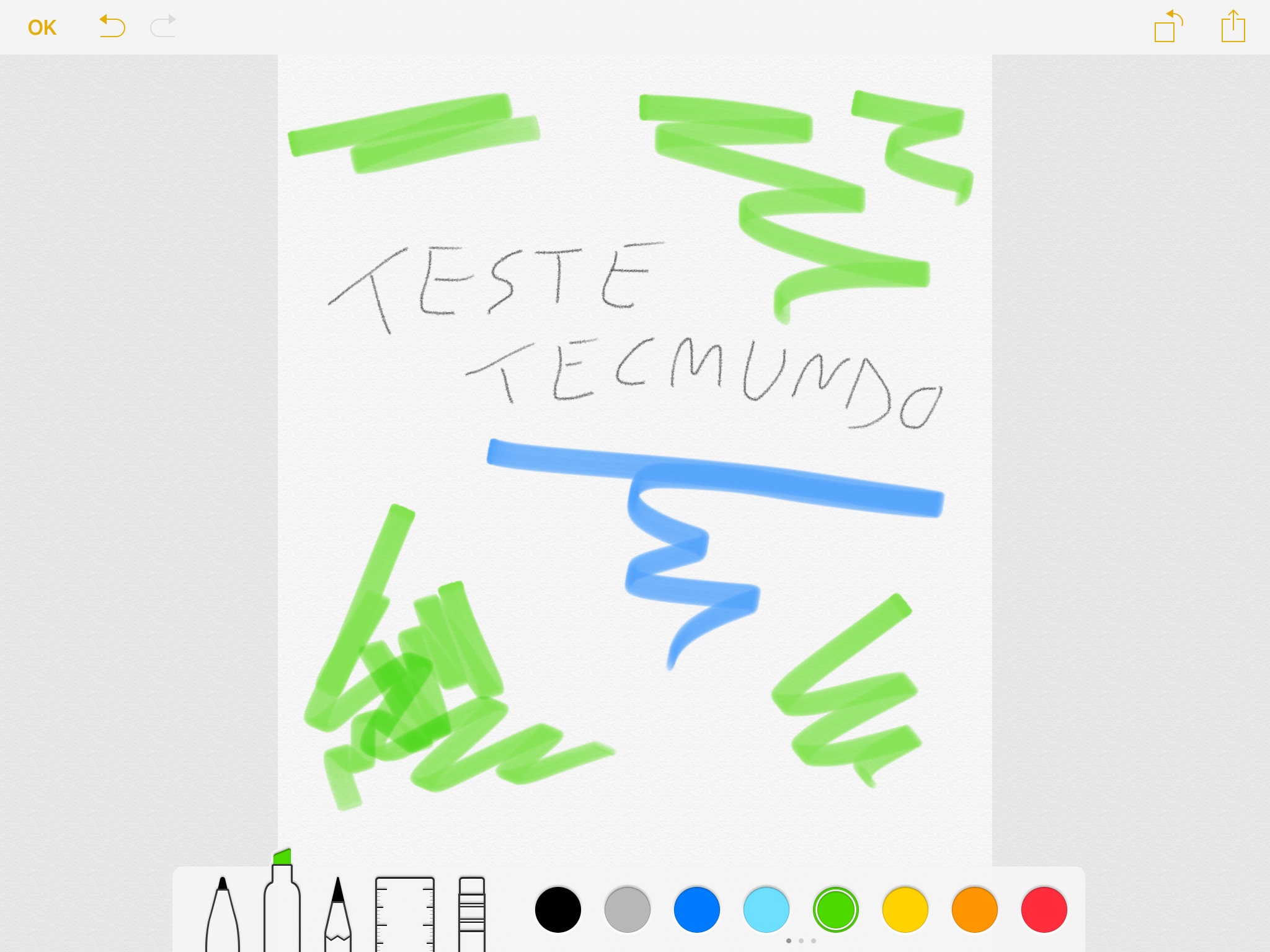Pick the orange color
The width and height of the screenshot is (1270, 952).
click(x=975, y=909)
